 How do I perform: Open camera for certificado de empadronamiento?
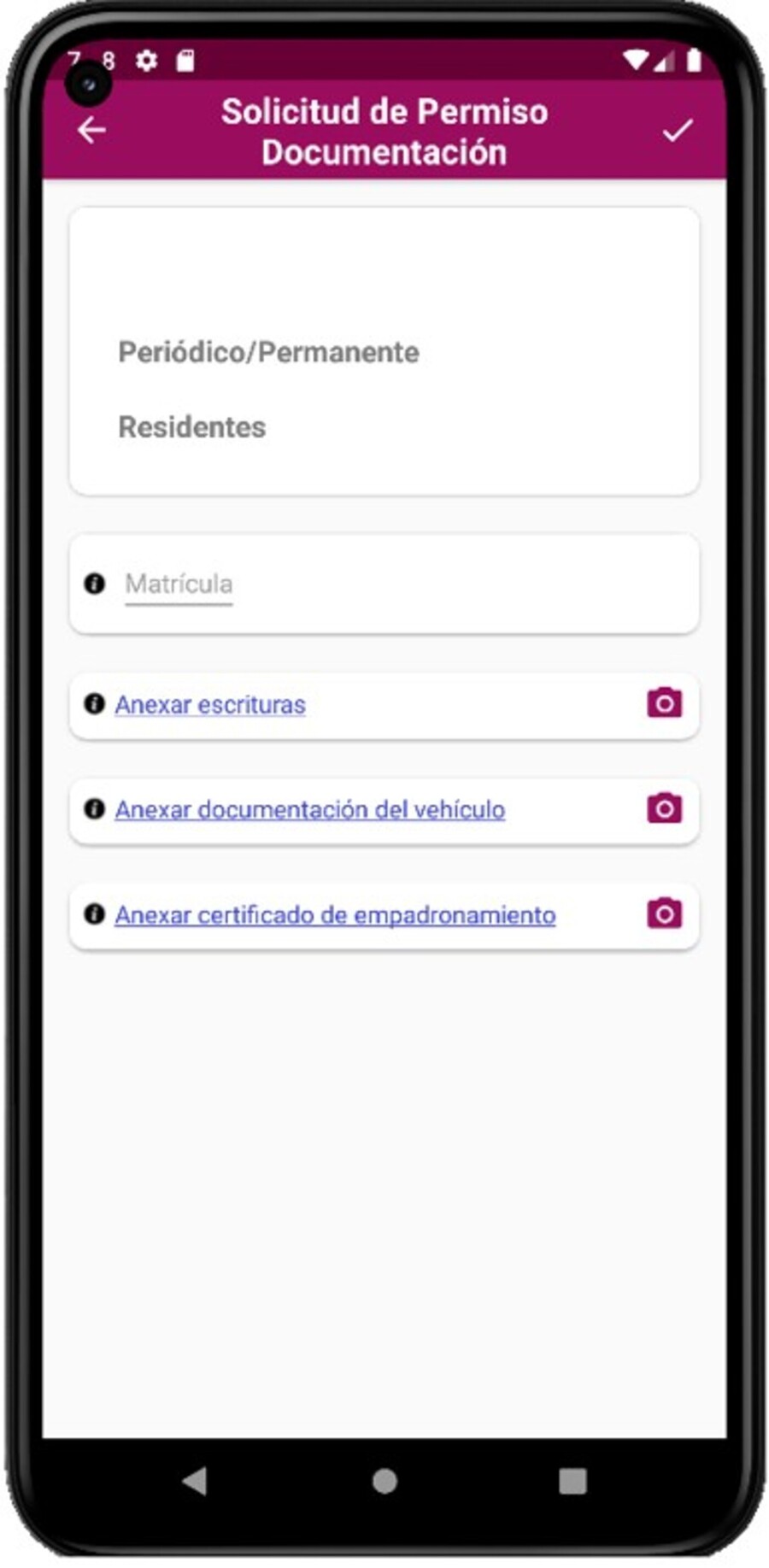[x=664, y=913]
